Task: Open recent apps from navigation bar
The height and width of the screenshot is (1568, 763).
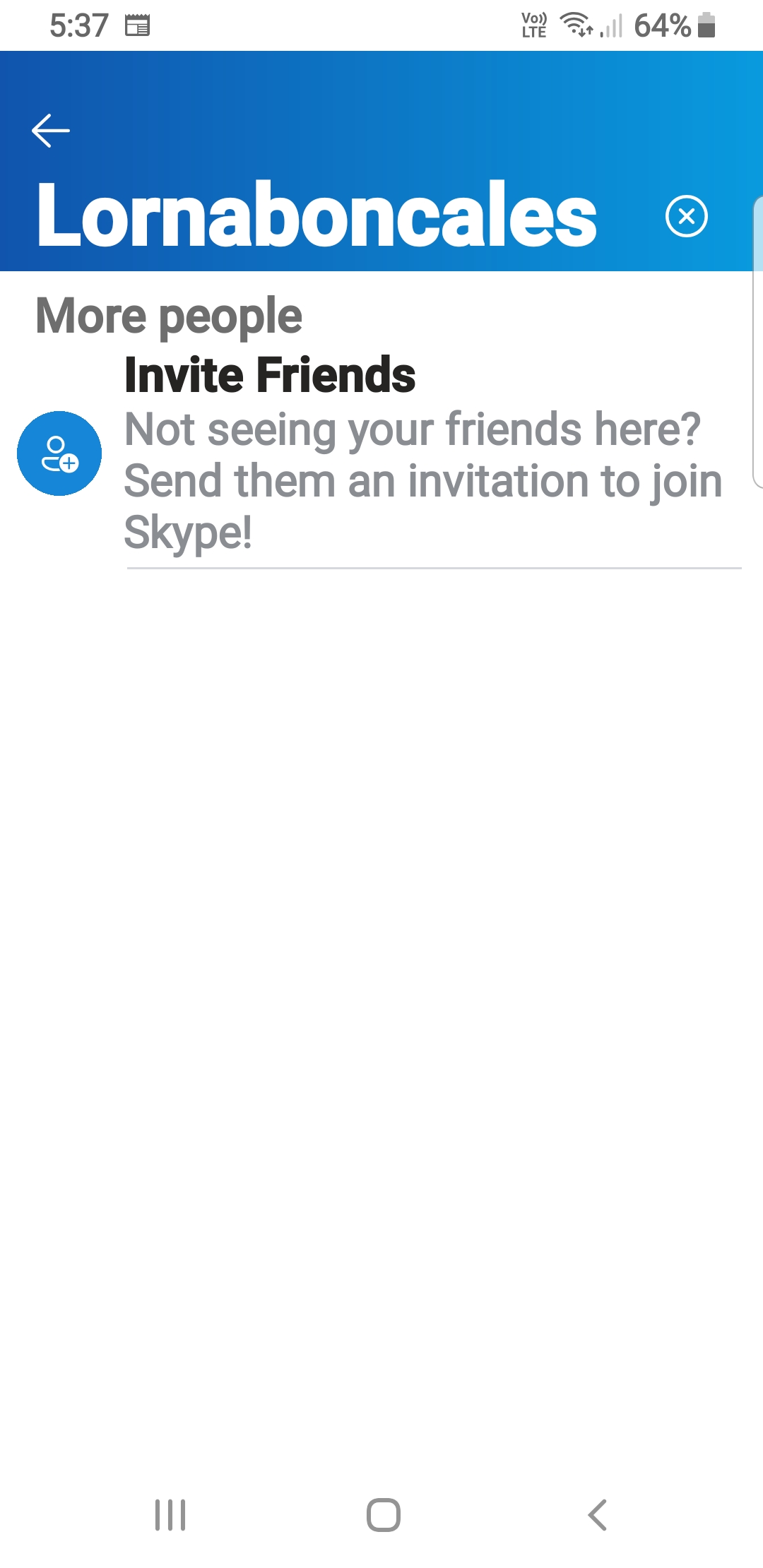Action: [170, 1515]
